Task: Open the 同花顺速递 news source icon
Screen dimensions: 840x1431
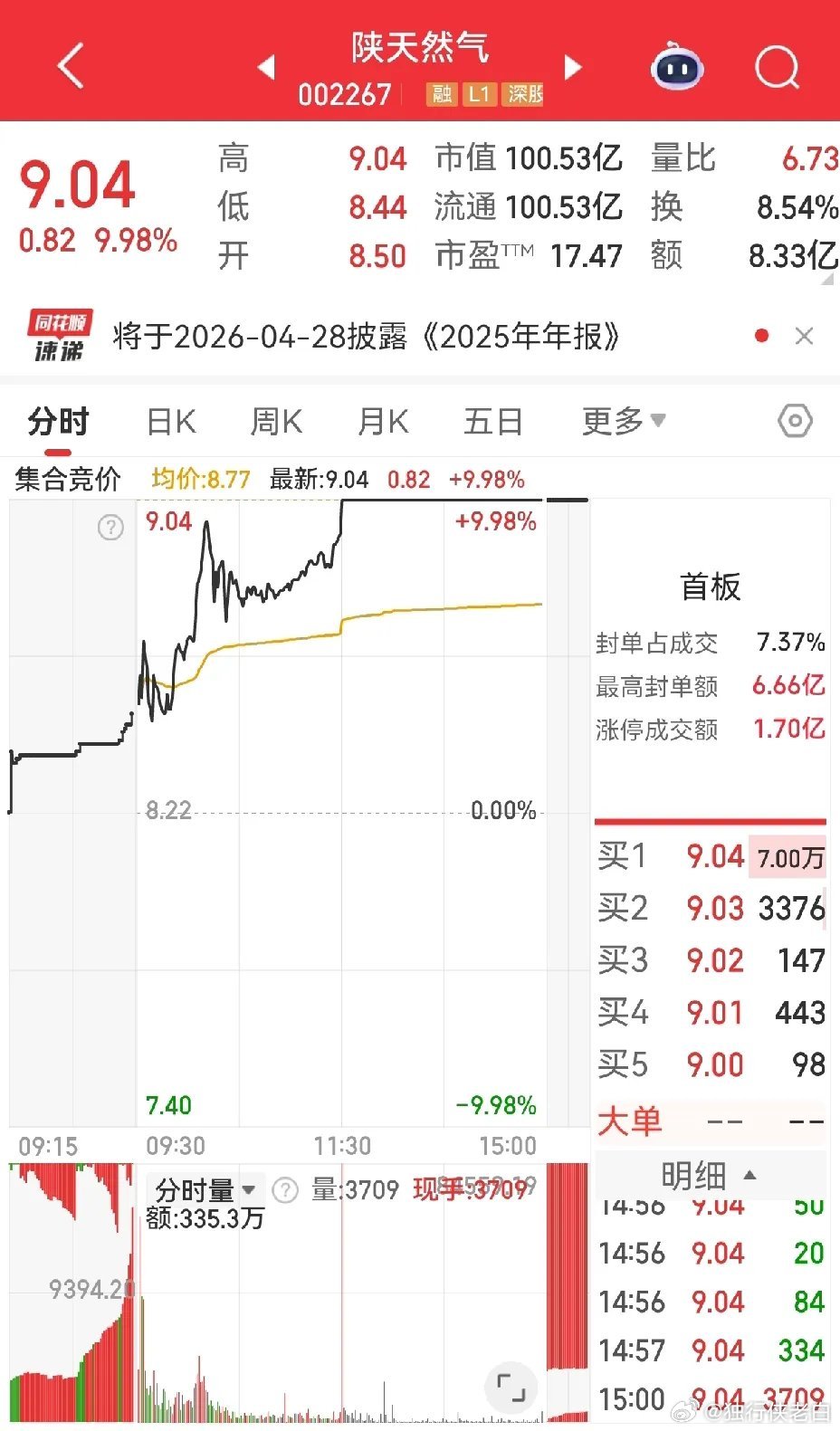Action: 56,336
